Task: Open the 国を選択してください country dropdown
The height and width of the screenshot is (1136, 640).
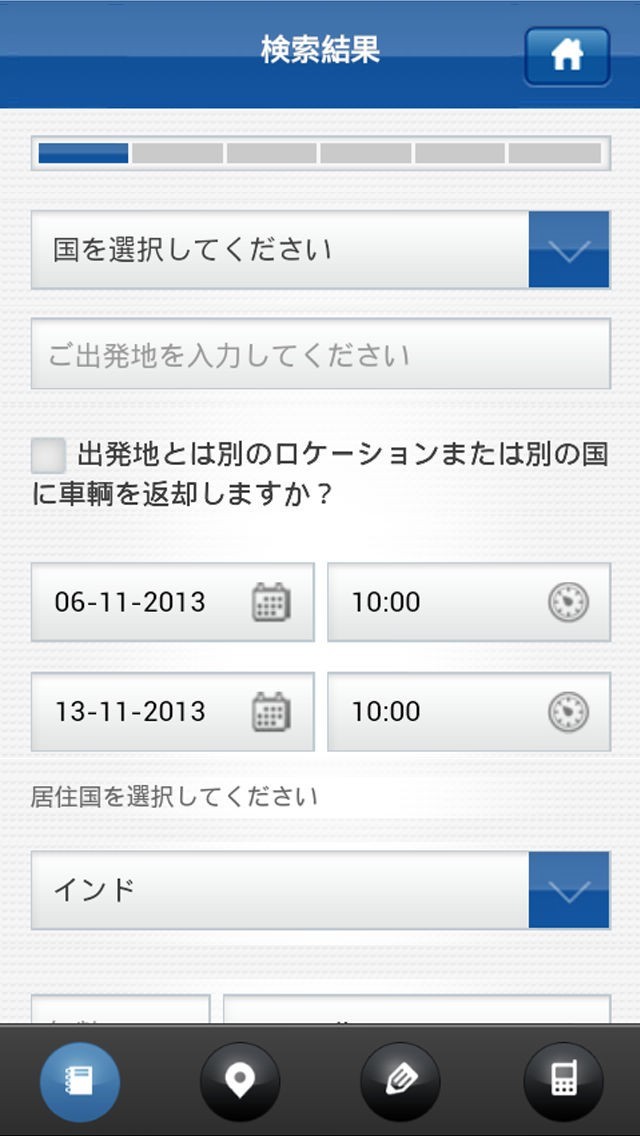Action: click(x=320, y=250)
